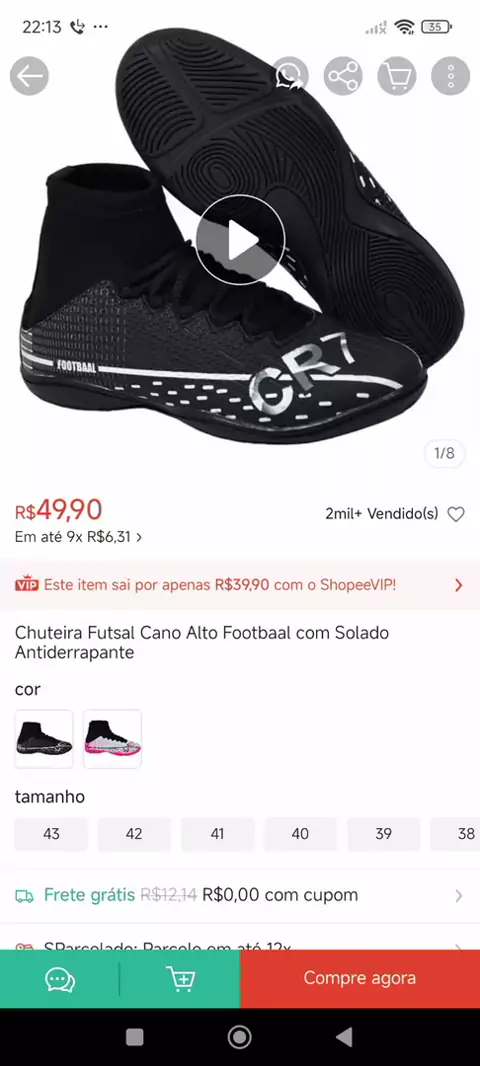Open the three-dot overflow menu
Viewport: 480px width, 1066px height.
pos(451,76)
